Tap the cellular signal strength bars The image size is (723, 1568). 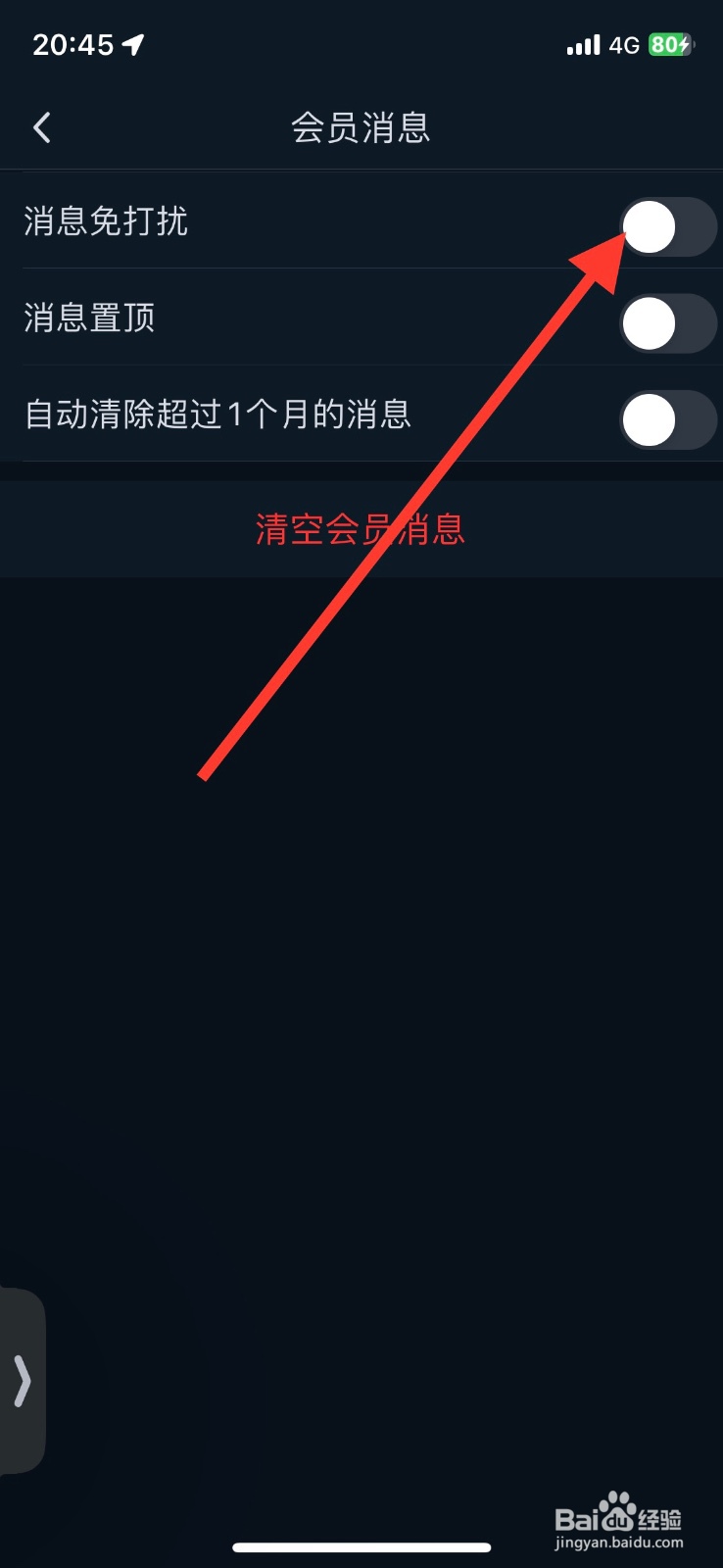click(x=582, y=43)
